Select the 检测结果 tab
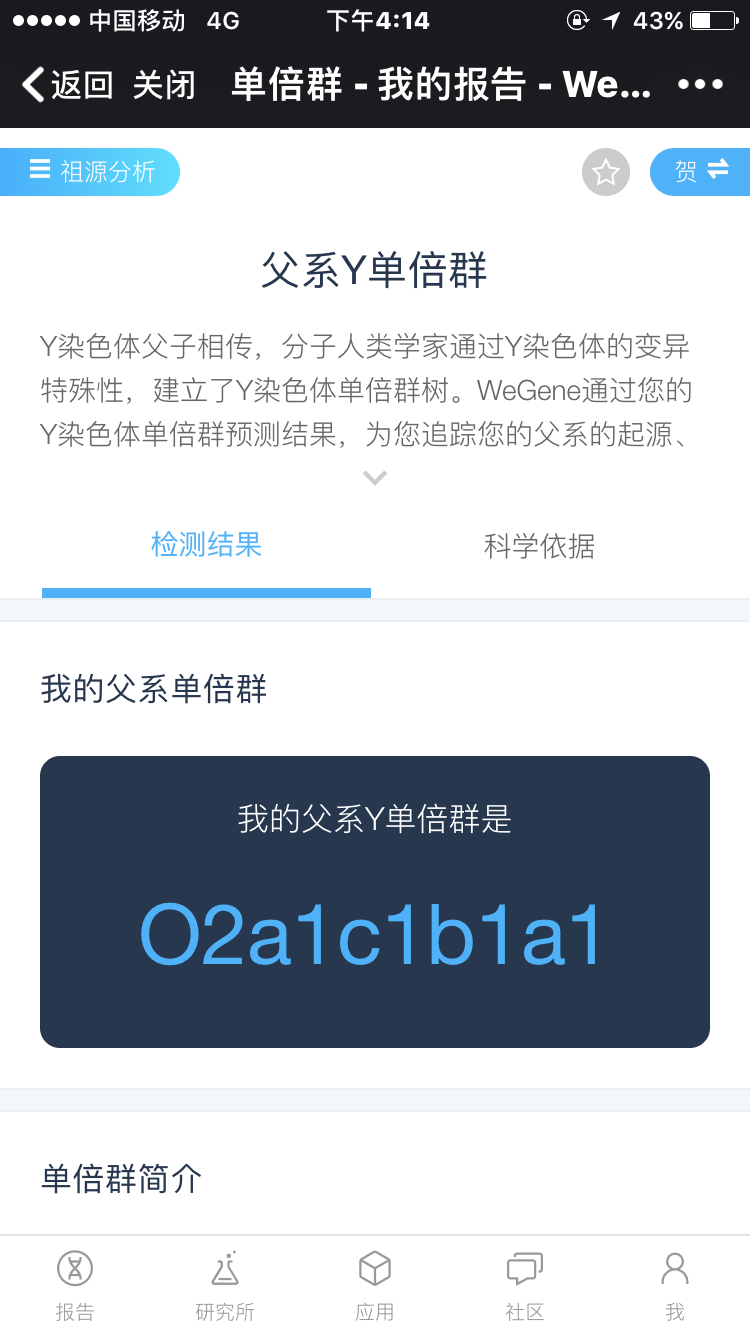The width and height of the screenshot is (750, 1334). tap(206, 545)
